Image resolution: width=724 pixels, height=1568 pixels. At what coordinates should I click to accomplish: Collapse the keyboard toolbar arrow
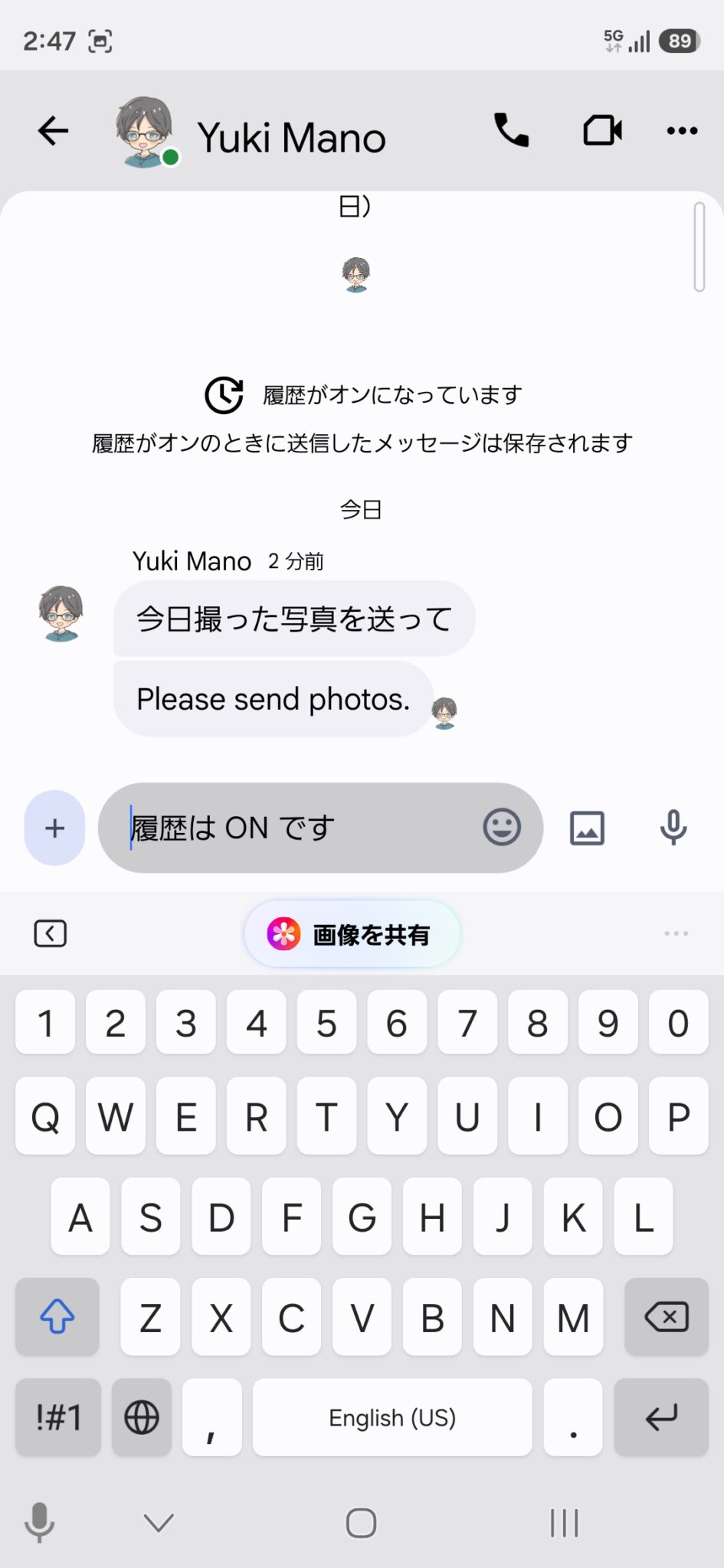pos(51,933)
